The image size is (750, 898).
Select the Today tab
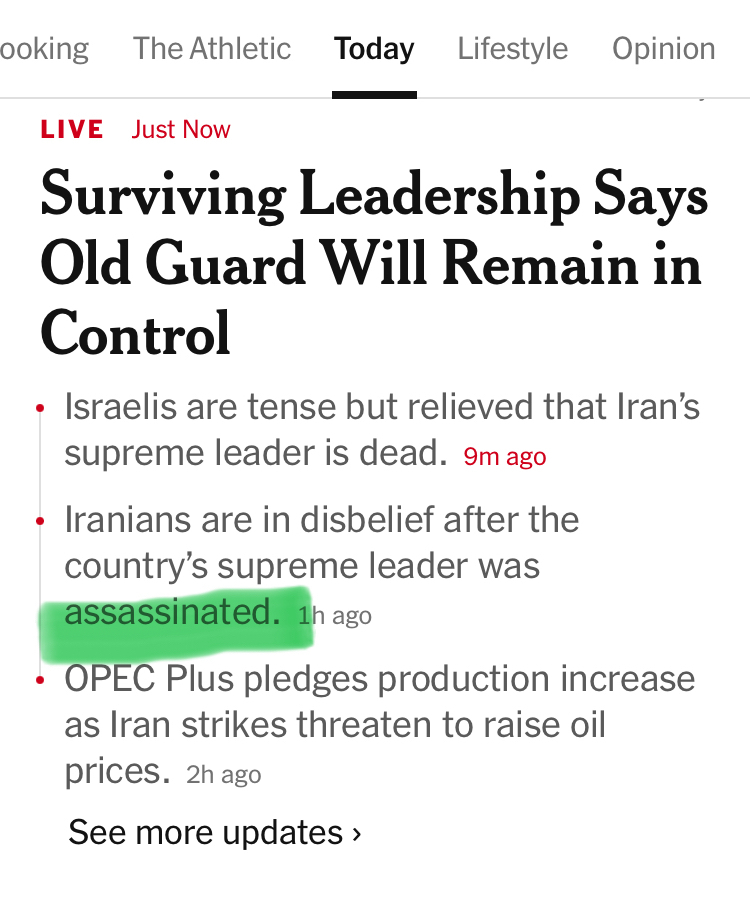point(374,49)
